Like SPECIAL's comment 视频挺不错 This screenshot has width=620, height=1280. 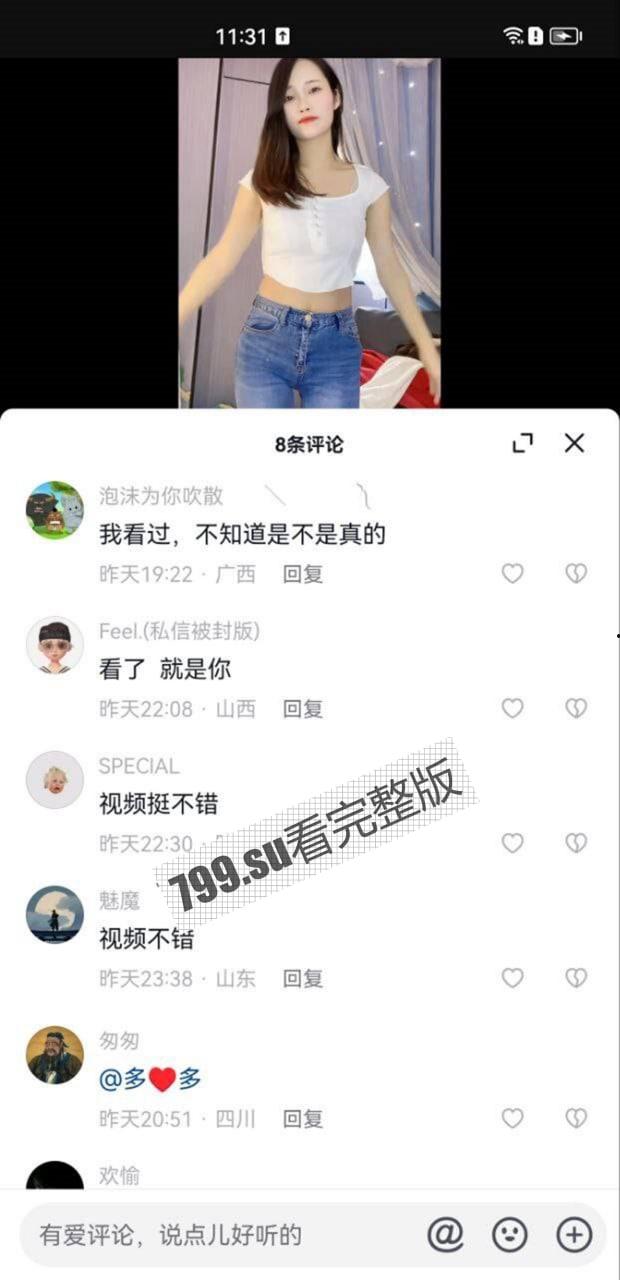coord(512,843)
